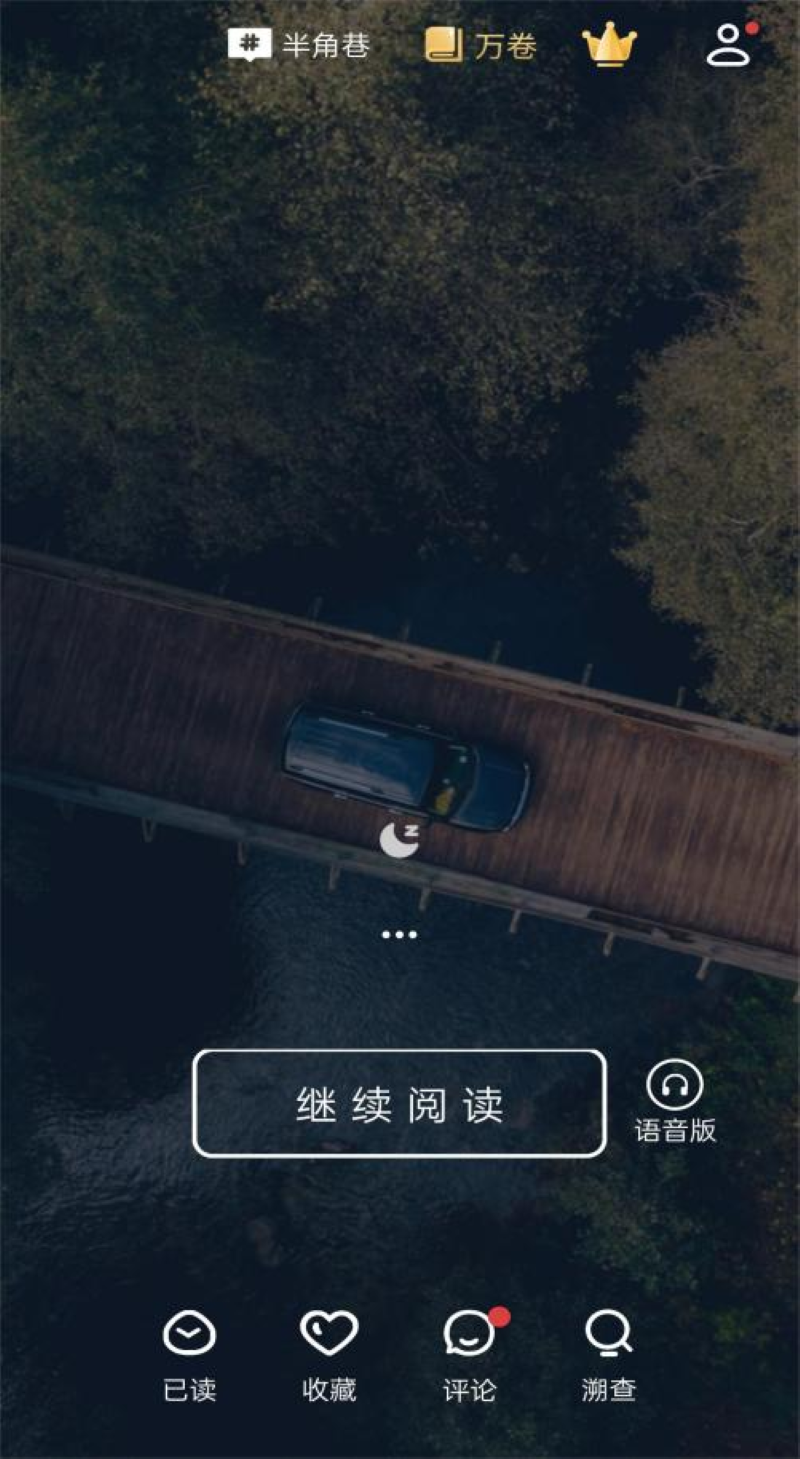
Task: Open the 半角巷 section
Action: point(299,46)
